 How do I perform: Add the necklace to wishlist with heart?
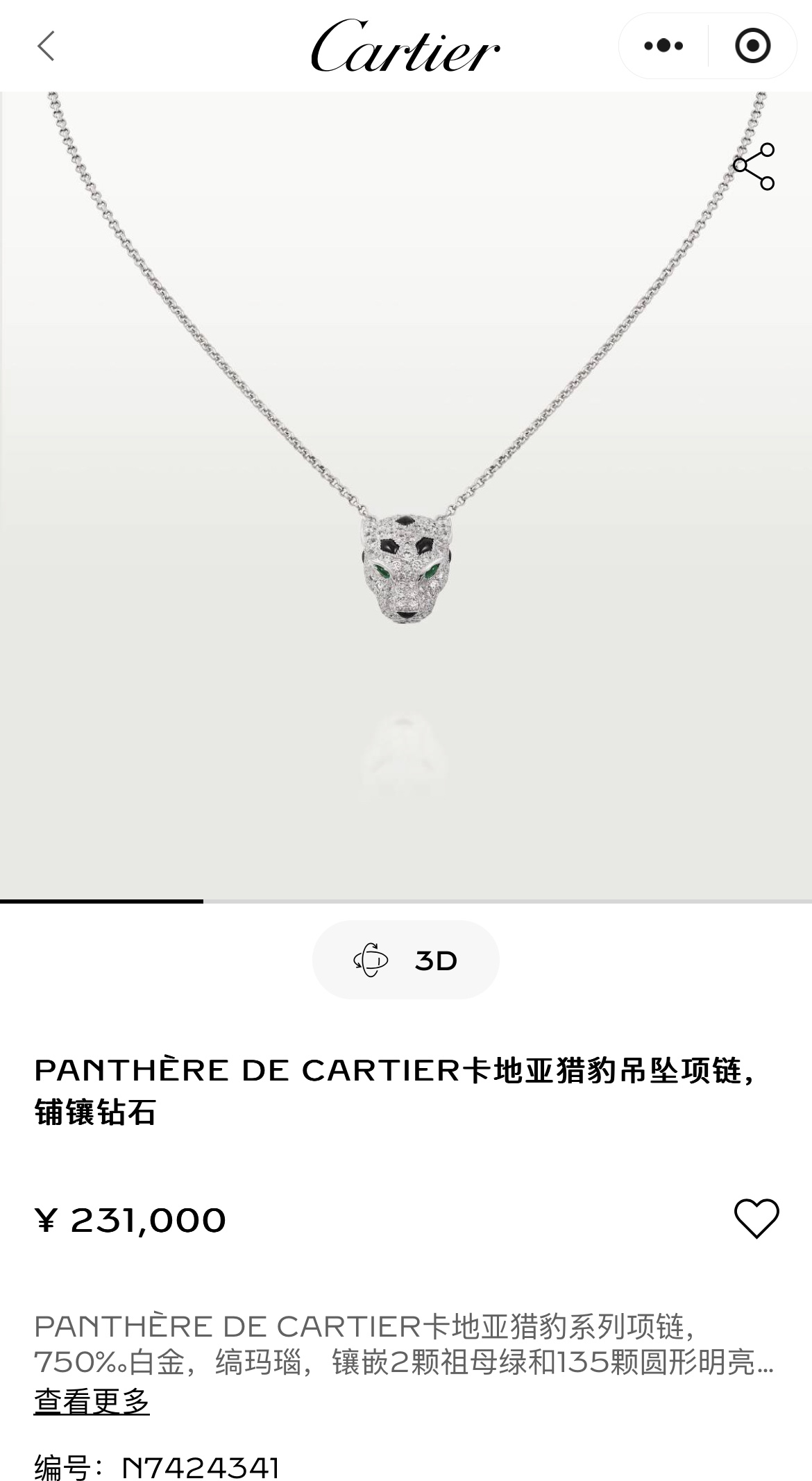pos(756,1219)
